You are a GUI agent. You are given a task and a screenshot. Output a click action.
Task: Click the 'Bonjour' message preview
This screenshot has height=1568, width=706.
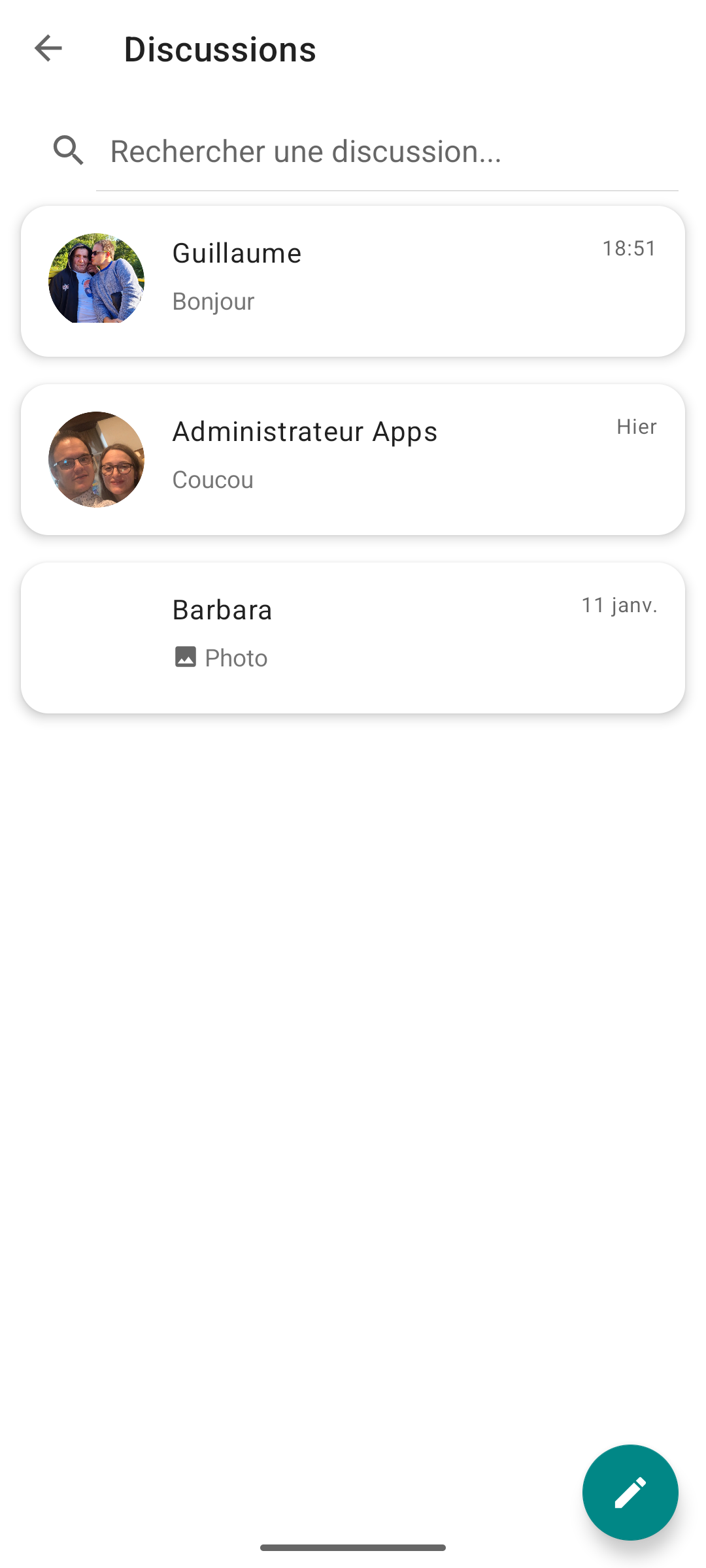click(213, 301)
